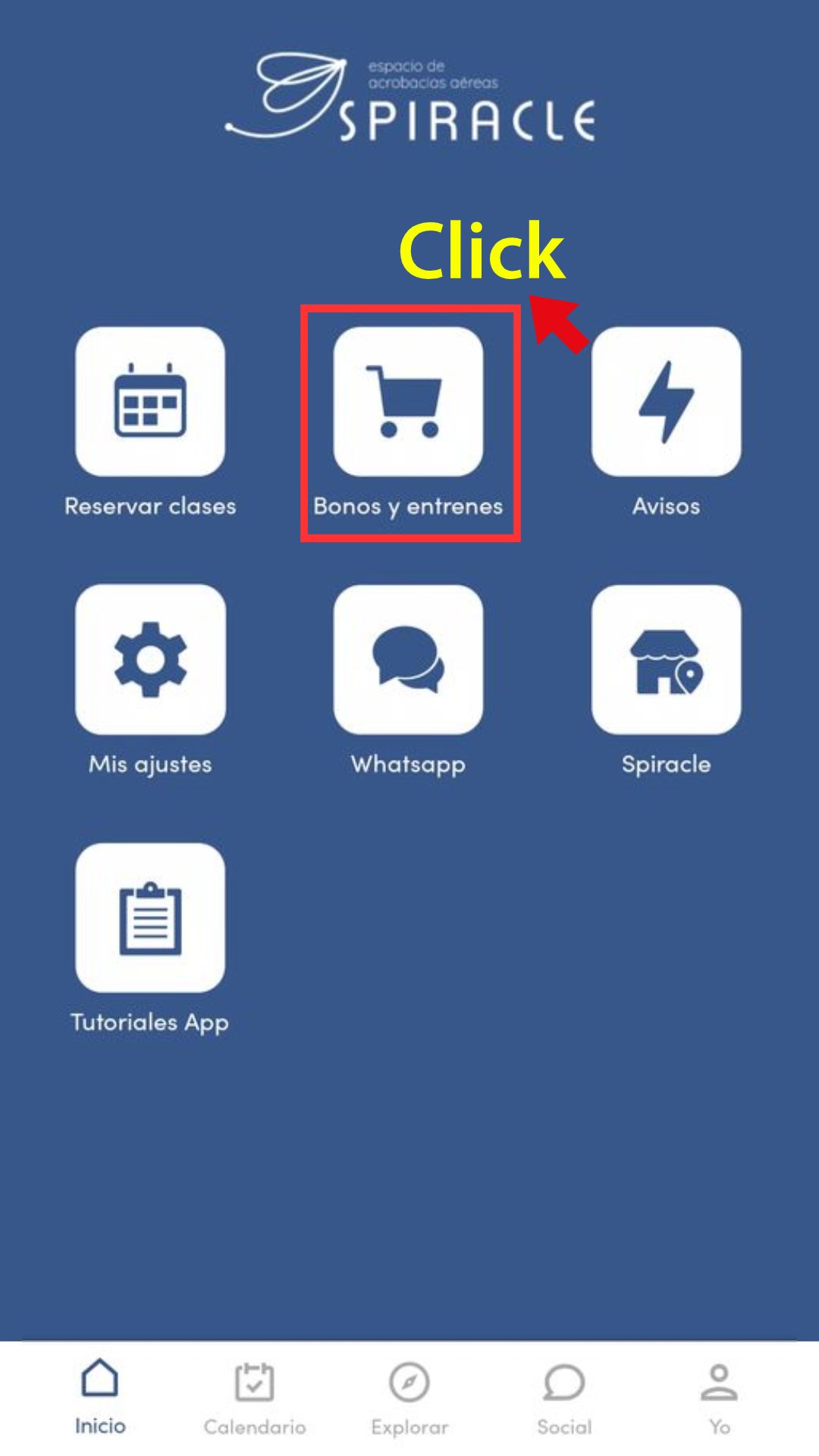Switch to the Explorar tab

coord(409,1398)
